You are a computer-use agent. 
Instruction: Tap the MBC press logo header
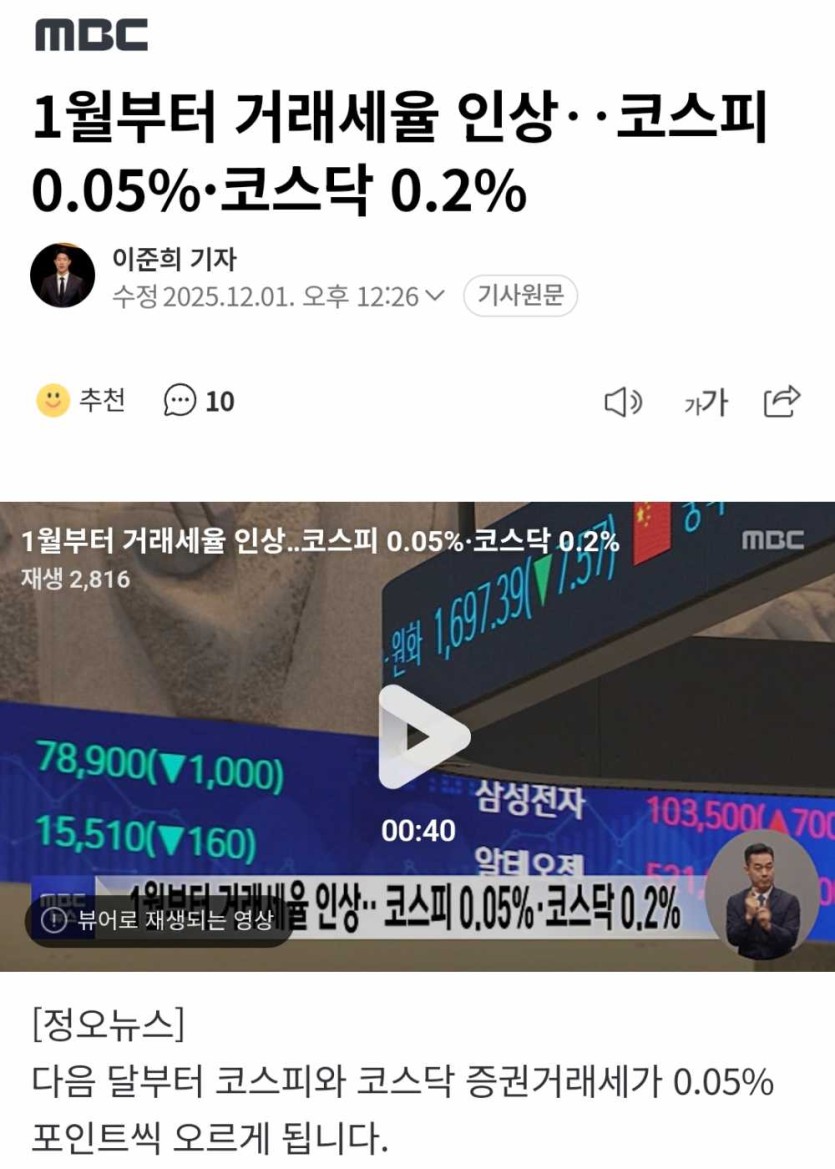point(91,34)
